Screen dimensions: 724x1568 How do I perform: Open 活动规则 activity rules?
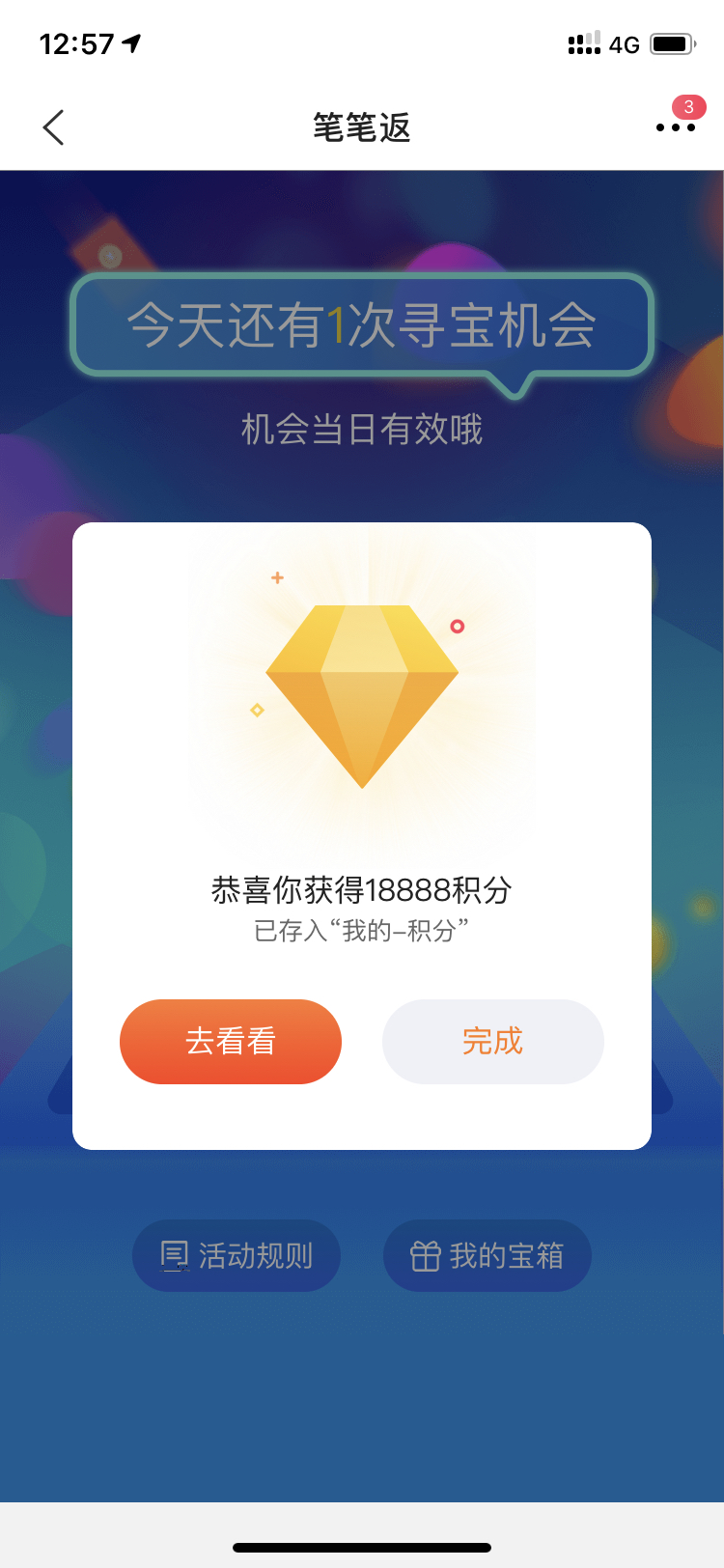237,1255
